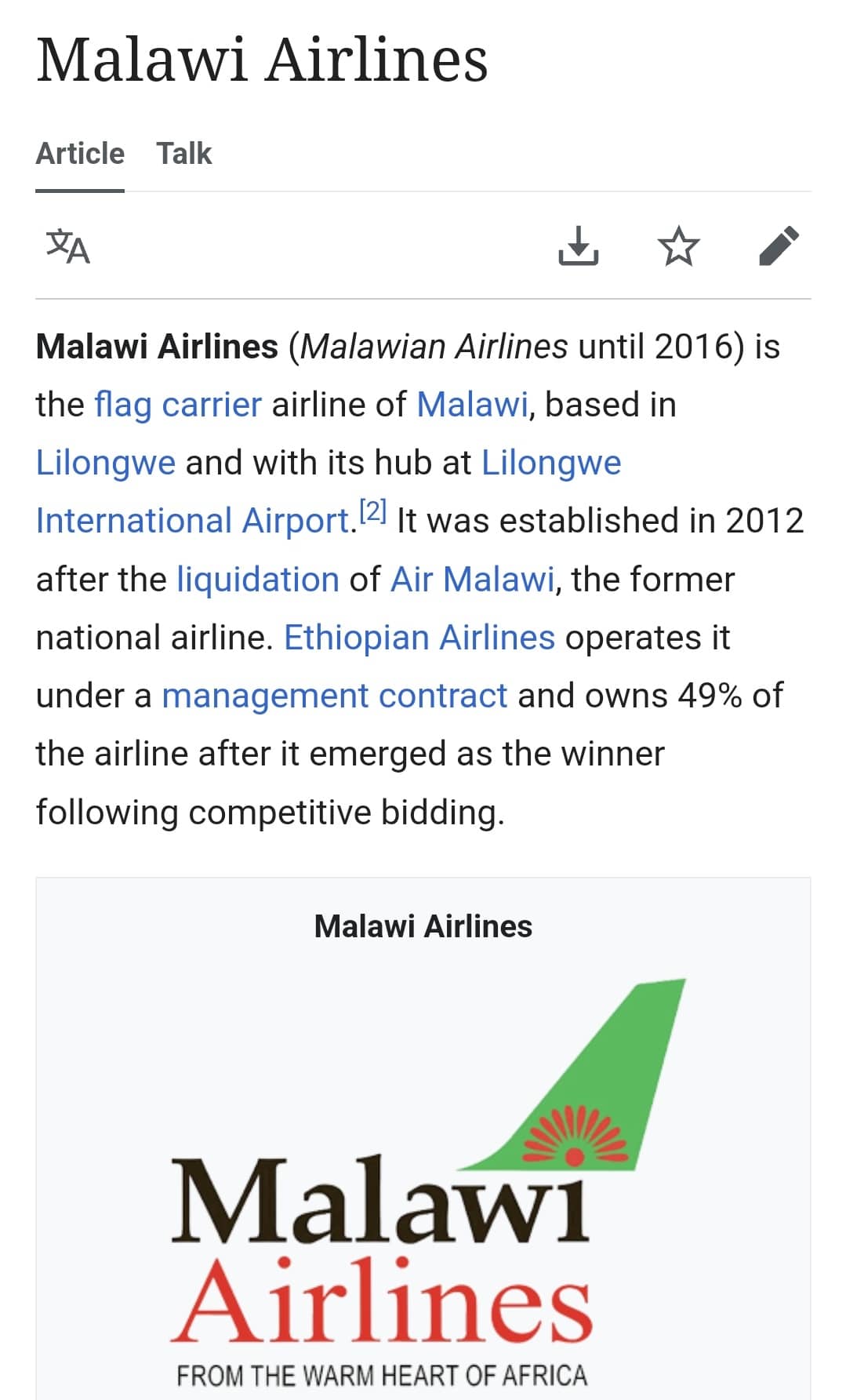The width and height of the screenshot is (846, 1400).
Task: Open the Lilongwe city link
Action: point(106,463)
